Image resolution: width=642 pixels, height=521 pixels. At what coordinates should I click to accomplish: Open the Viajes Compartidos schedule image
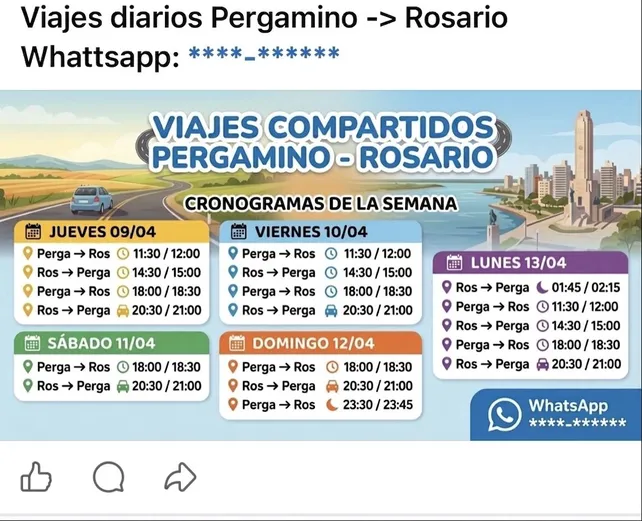coord(320,265)
